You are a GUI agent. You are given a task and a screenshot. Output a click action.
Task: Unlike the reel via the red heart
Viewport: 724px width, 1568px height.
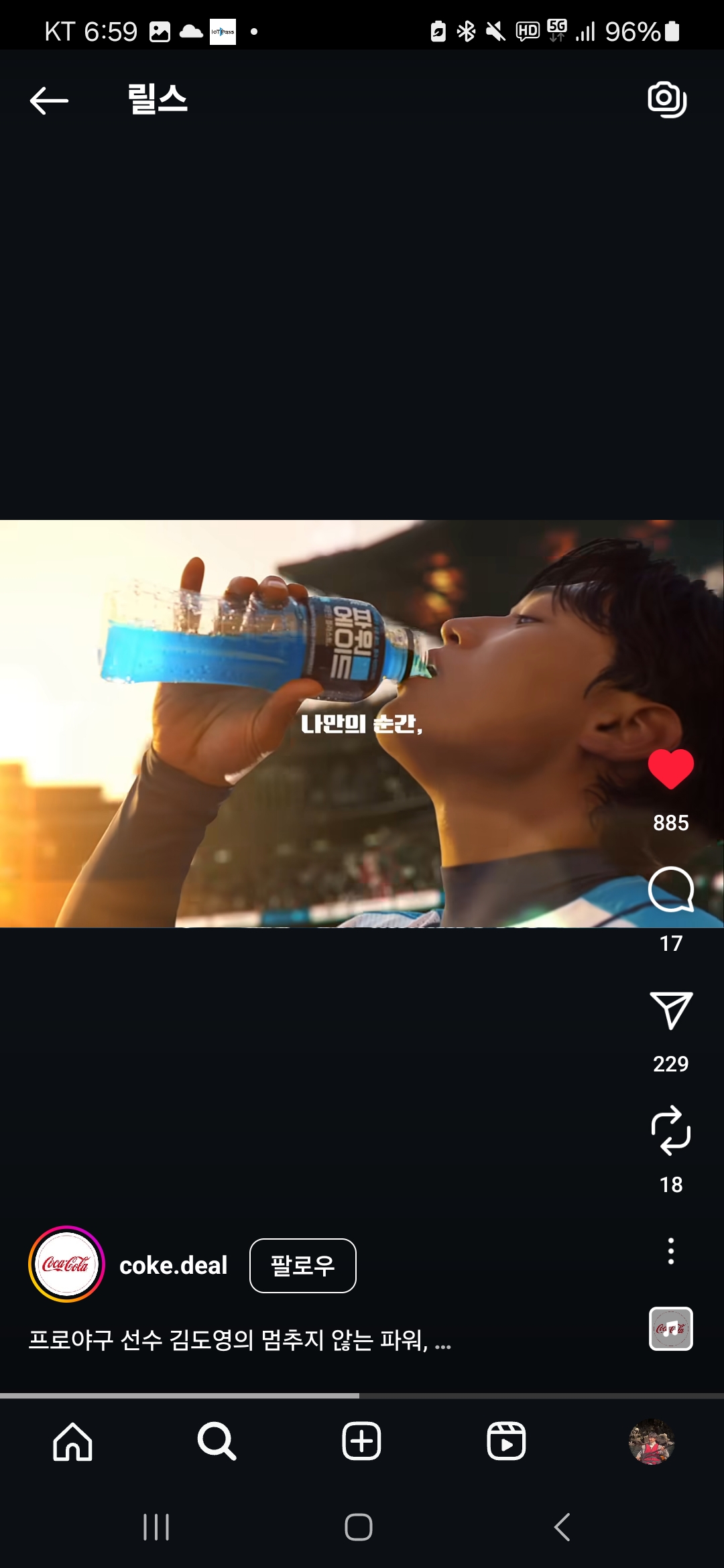pyautogui.click(x=670, y=769)
